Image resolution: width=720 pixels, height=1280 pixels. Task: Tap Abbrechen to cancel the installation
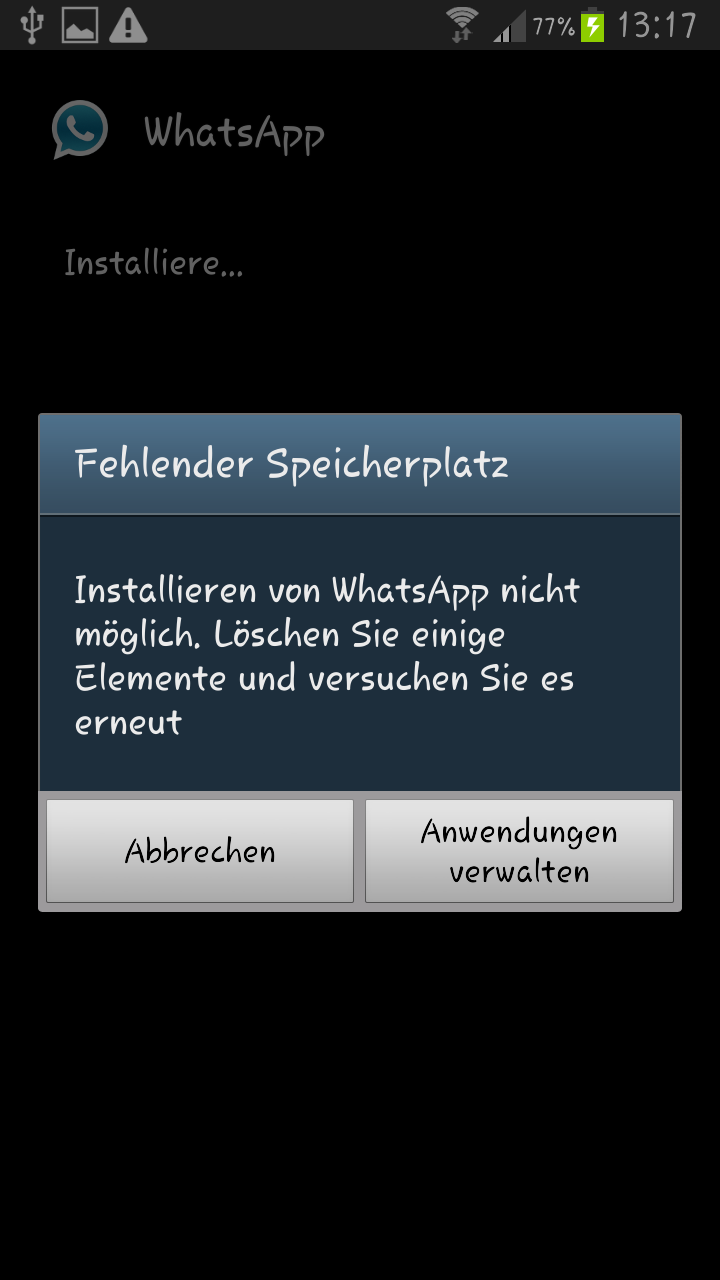tap(200, 851)
